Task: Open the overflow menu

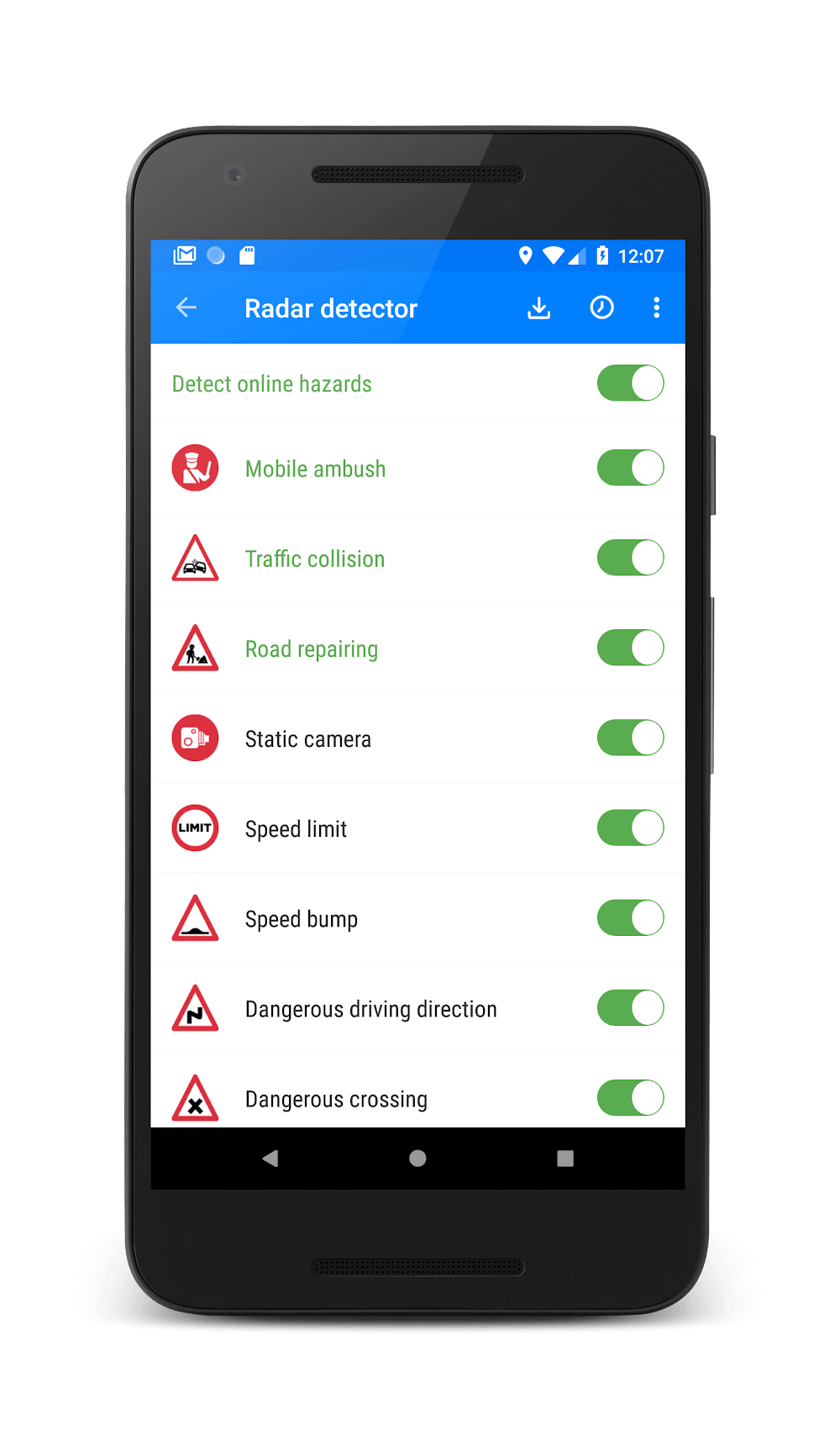Action: pyautogui.click(x=656, y=307)
